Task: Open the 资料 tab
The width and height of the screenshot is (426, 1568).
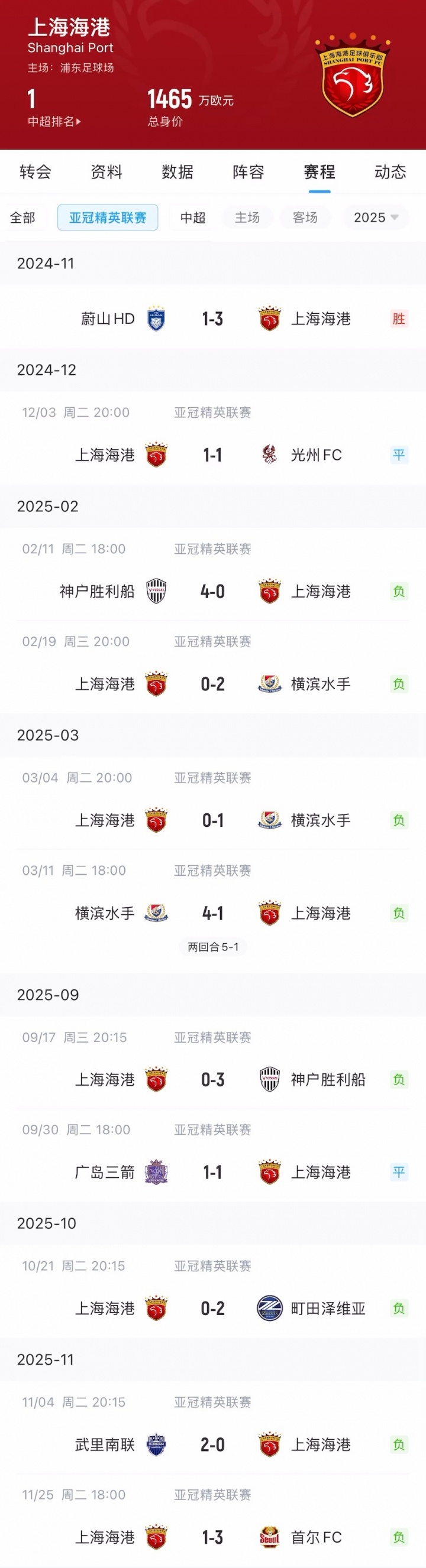Action: point(106,172)
